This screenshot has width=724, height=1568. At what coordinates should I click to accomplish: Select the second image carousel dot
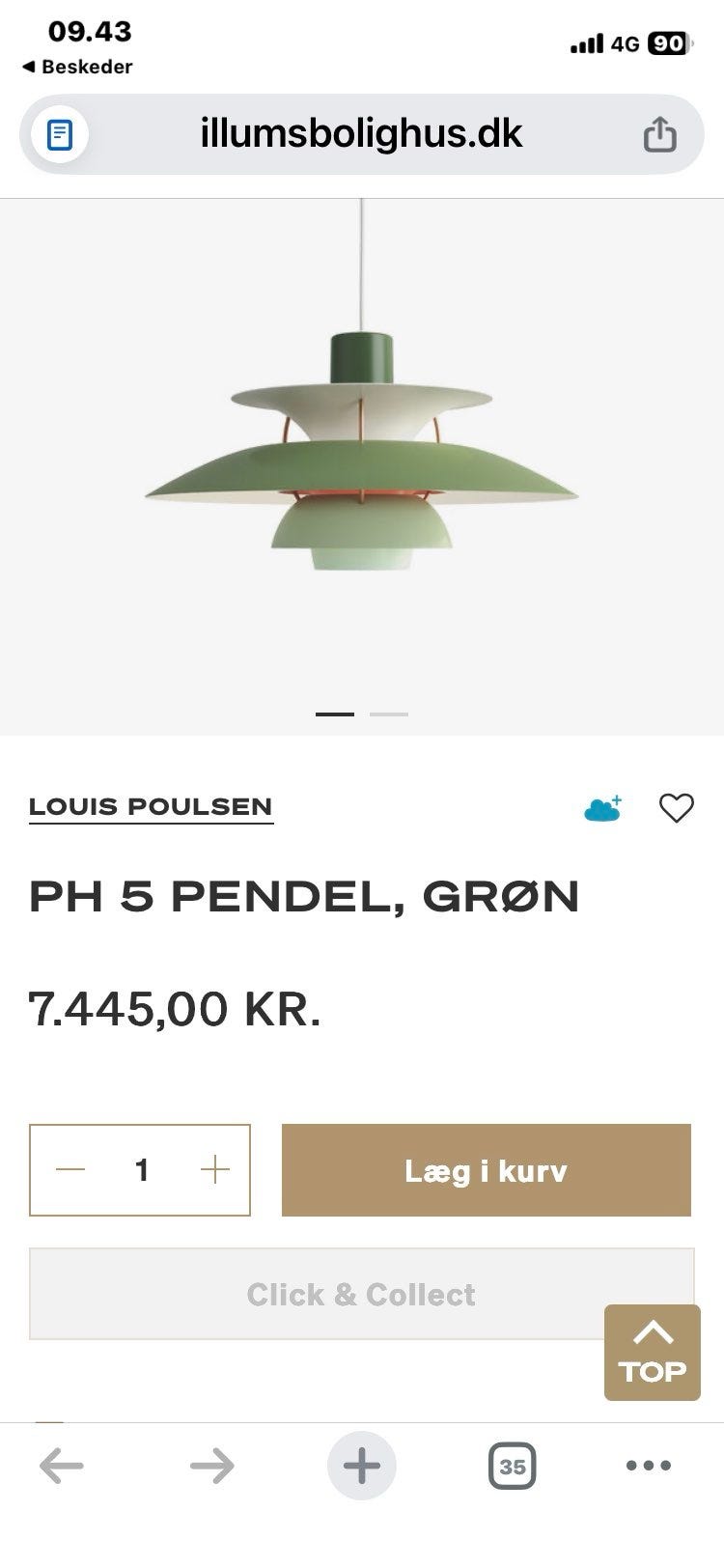pyautogui.click(x=390, y=714)
